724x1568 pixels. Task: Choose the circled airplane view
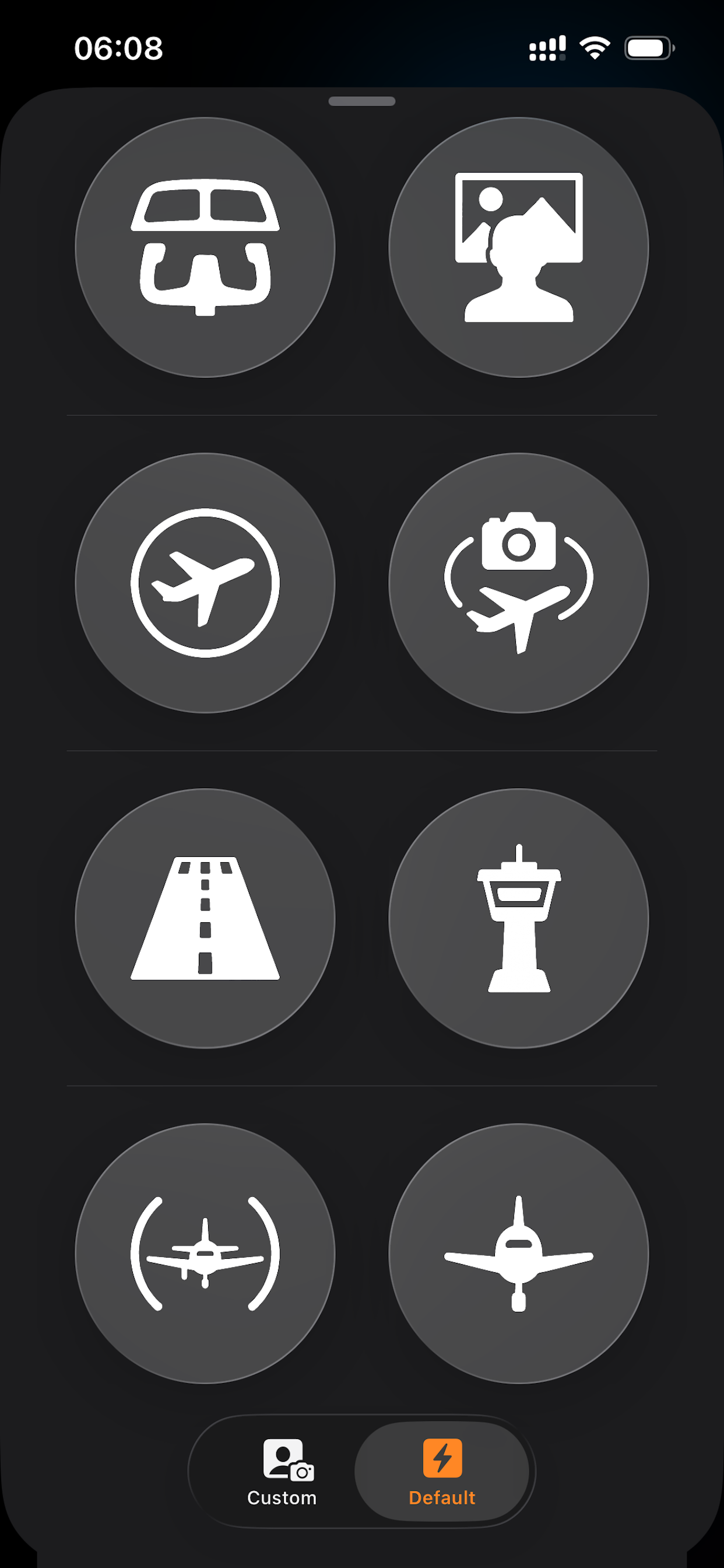pyautogui.click(x=205, y=583)
